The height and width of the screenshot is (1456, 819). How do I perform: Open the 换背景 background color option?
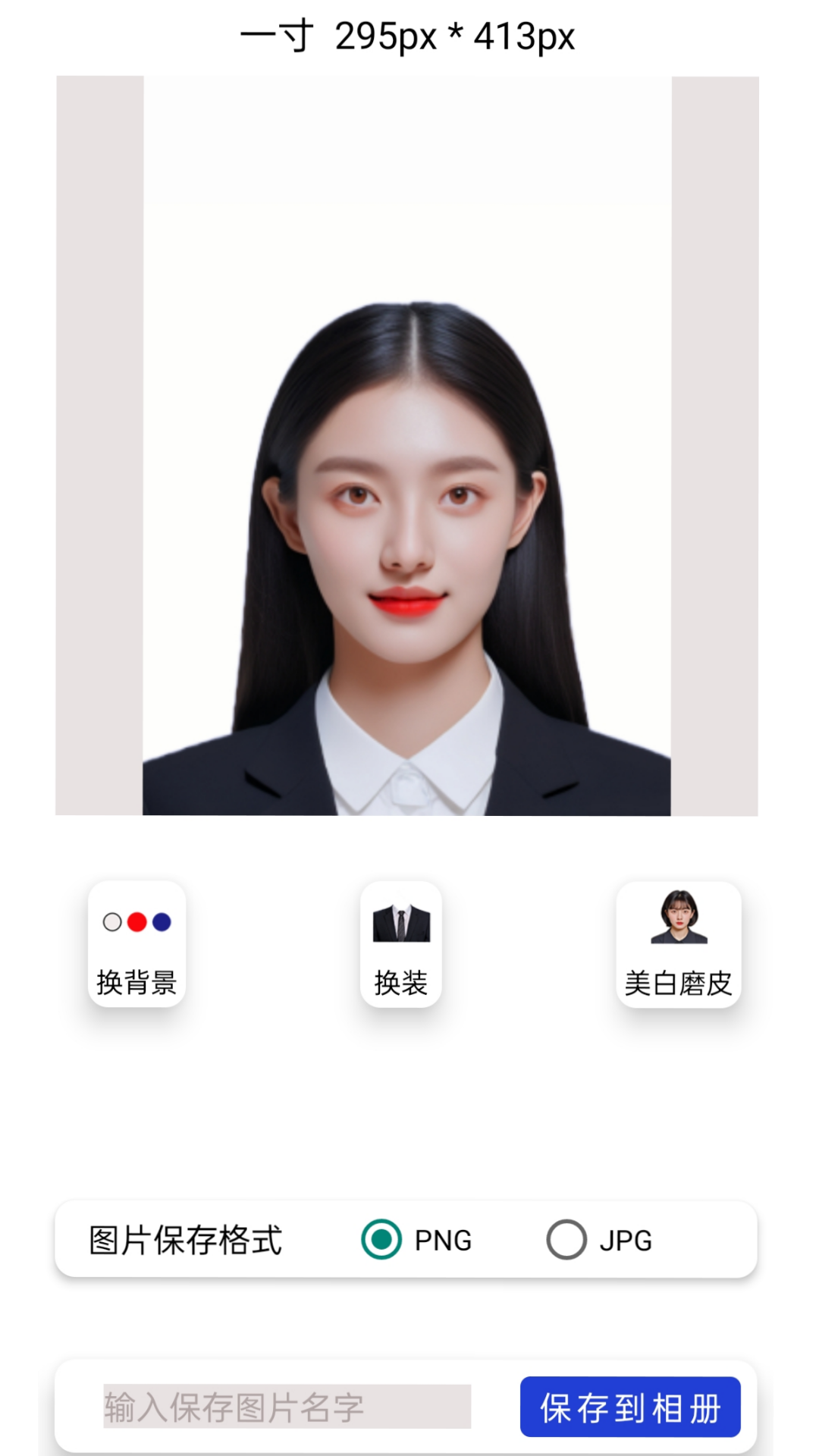click(x=136, y=944)
